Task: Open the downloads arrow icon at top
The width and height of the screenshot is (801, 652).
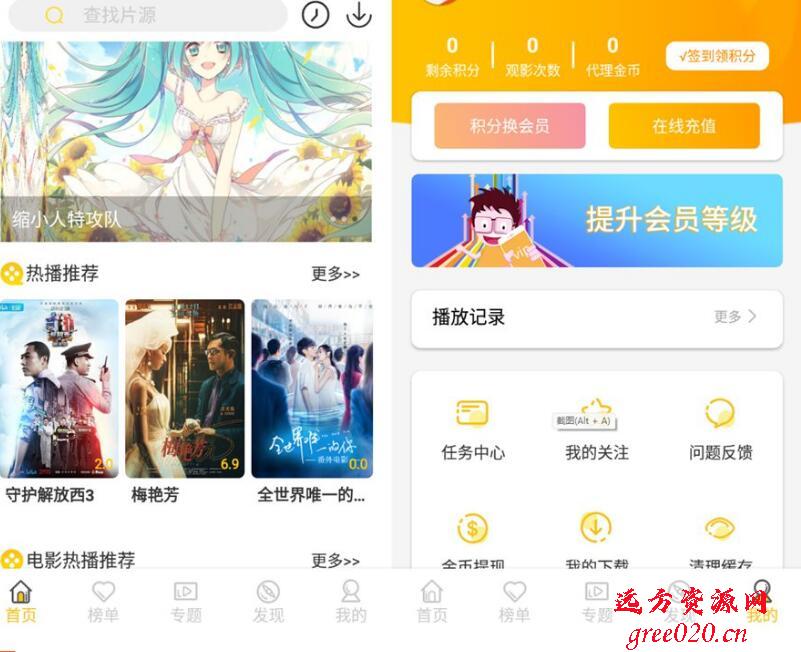Action: pos(358,15)
